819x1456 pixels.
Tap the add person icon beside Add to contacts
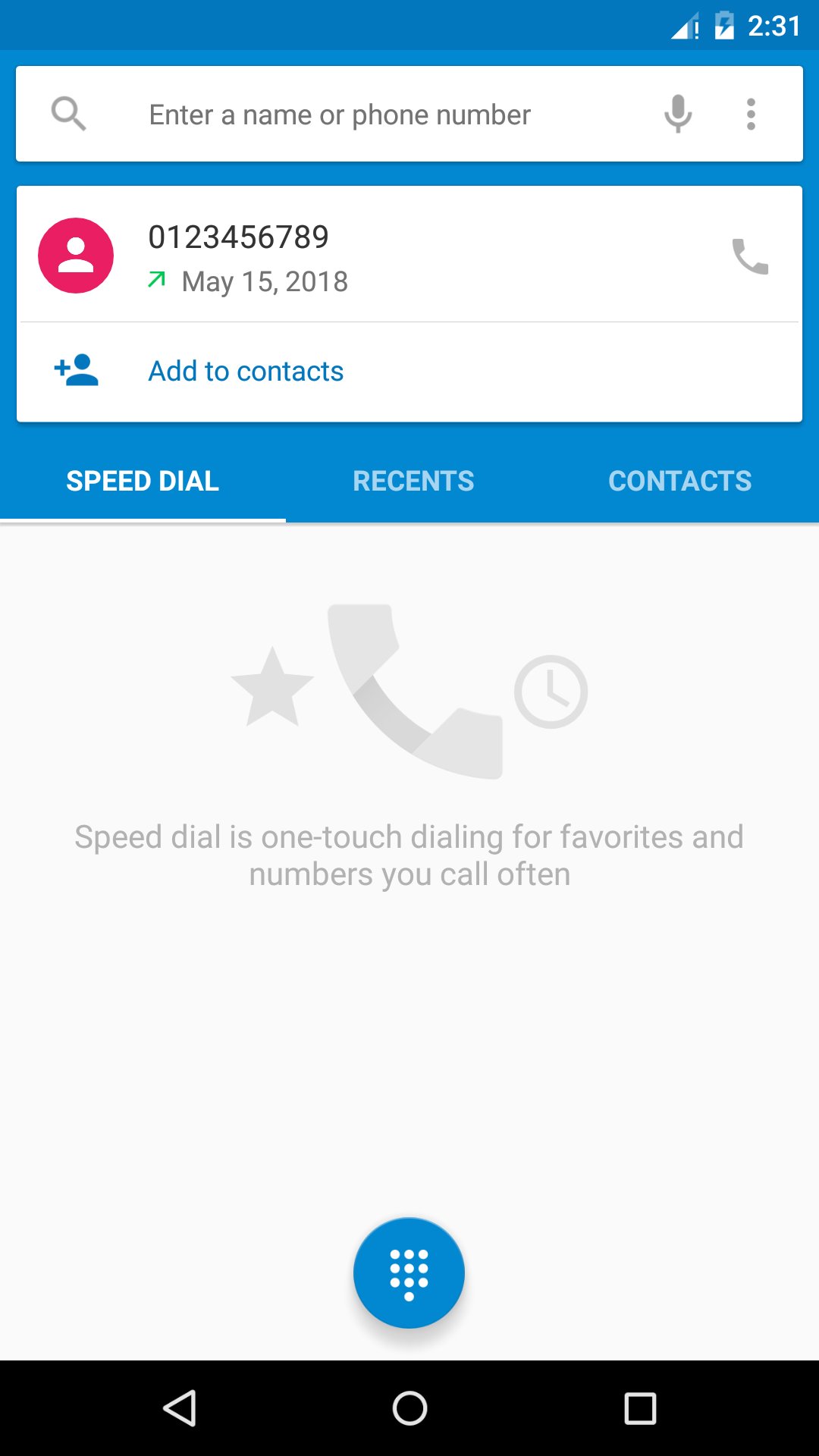(x=75, y=370)
